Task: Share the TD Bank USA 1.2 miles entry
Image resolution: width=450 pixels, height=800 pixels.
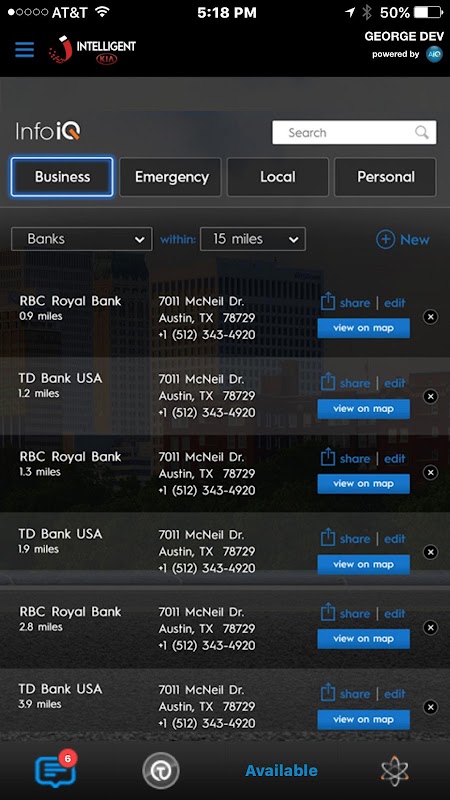Action: pyautogui.click(x=345, y=383)
